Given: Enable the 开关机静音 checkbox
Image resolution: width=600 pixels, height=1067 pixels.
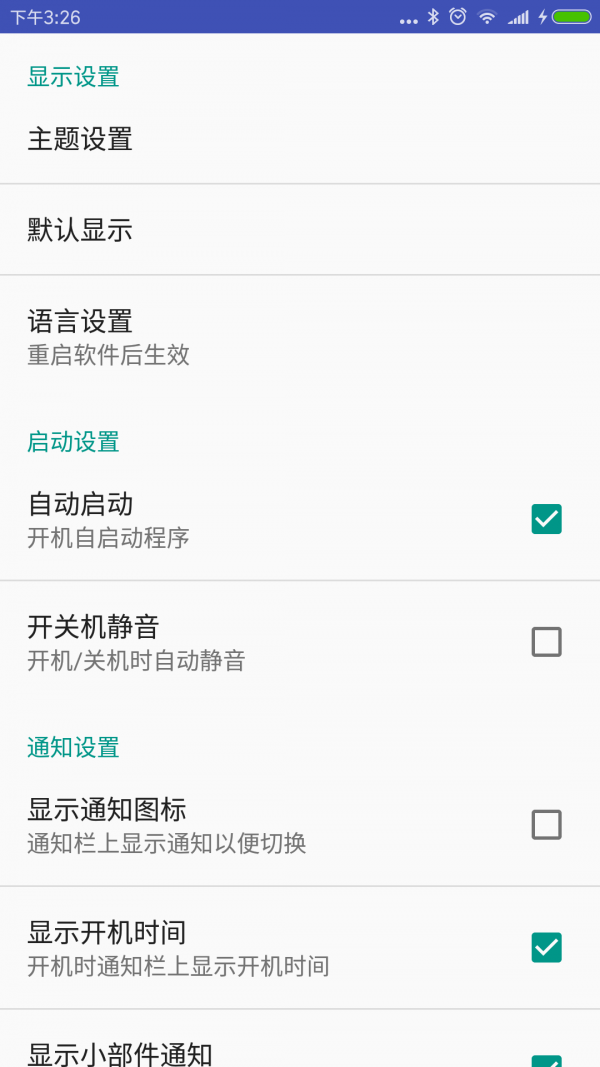Looking at the screenshot, I should click(546, 642).
